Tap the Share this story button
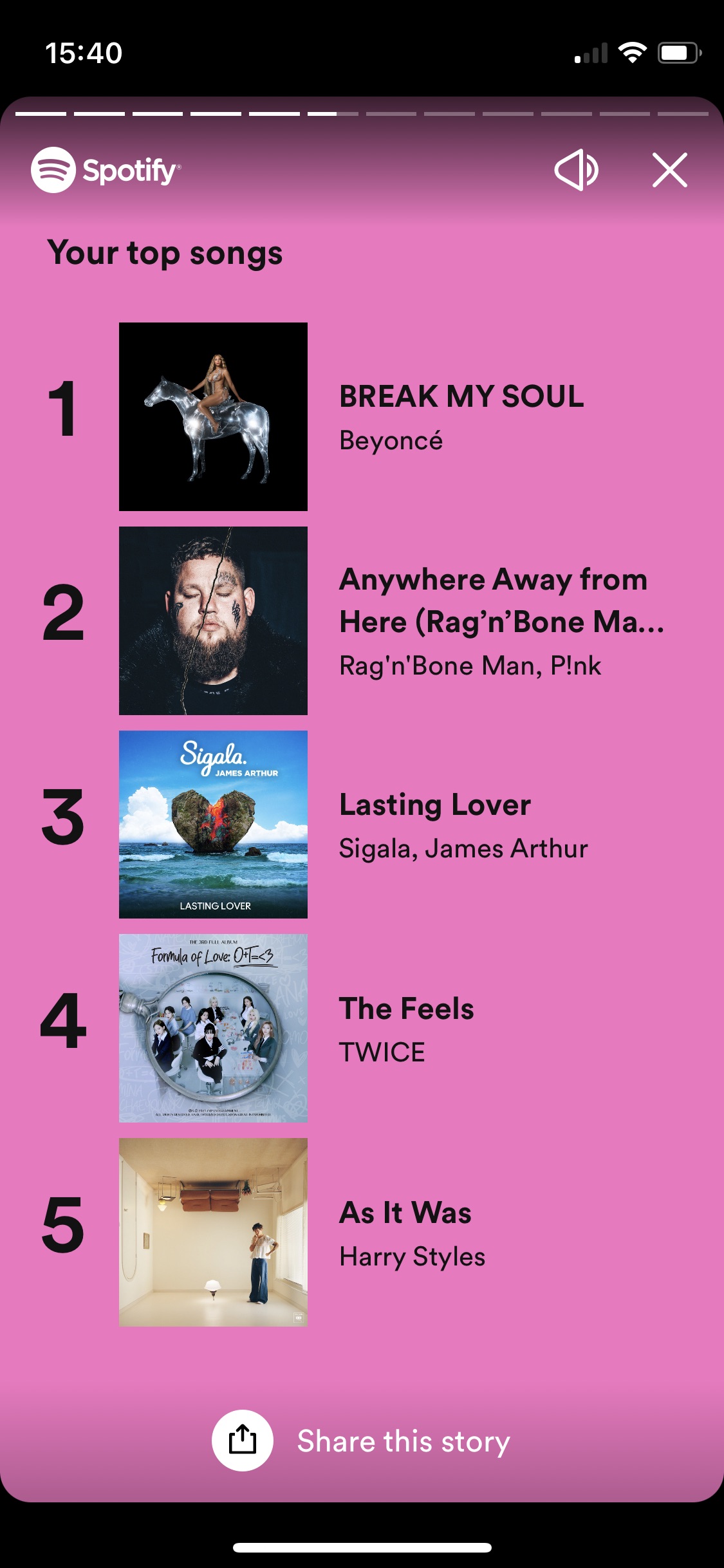This screenshot has width=724, height=1568. point(361,1441)
